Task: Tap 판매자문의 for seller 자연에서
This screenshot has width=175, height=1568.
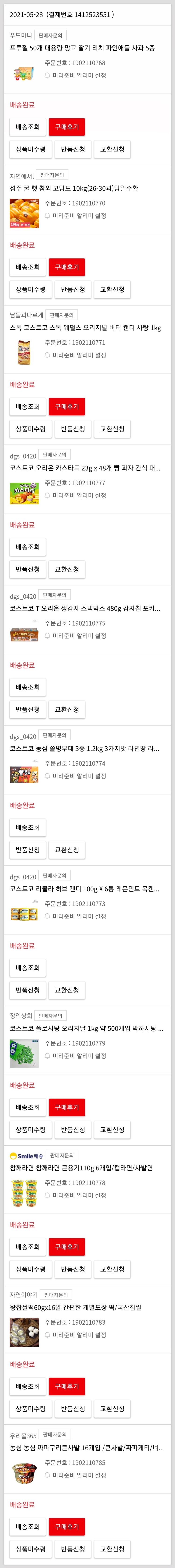Action: (x=52, y=175)
